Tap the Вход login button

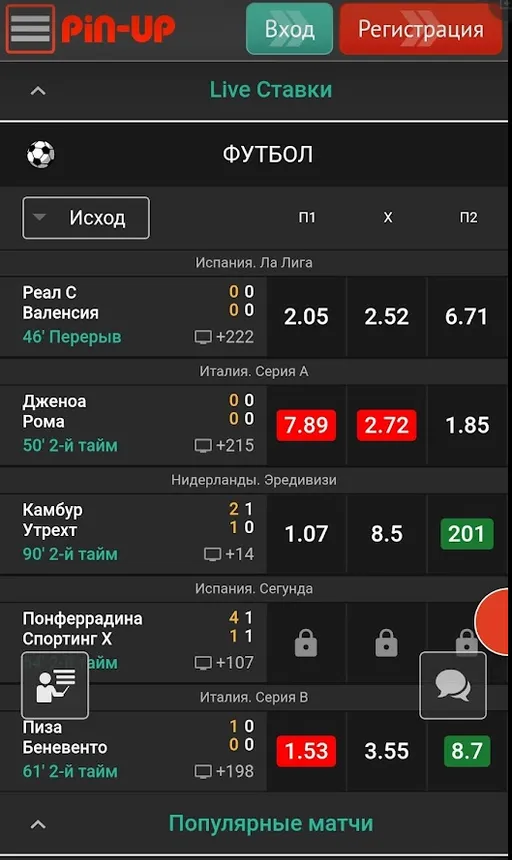click(x=289, y=29)
